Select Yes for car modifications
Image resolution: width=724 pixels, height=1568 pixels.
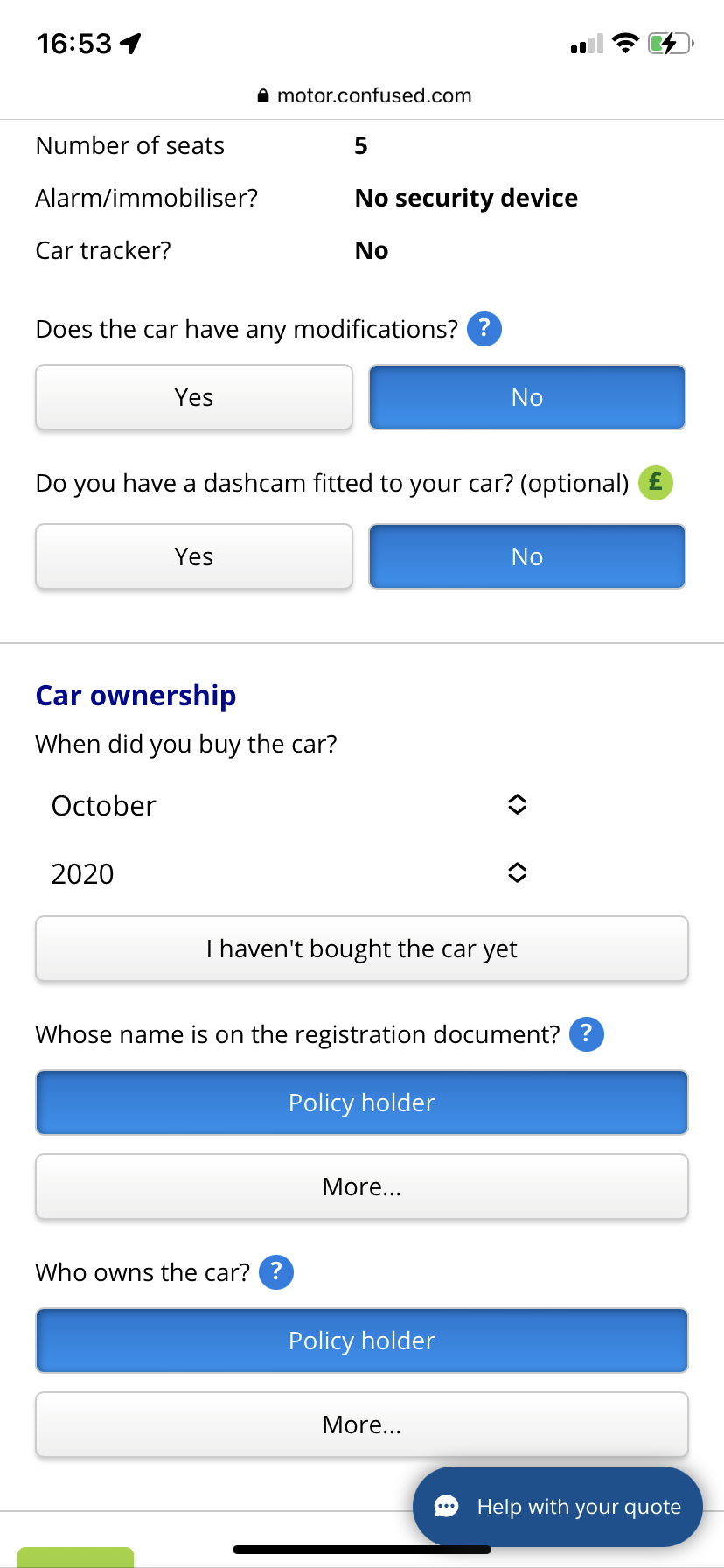click(x=194, y=397)
